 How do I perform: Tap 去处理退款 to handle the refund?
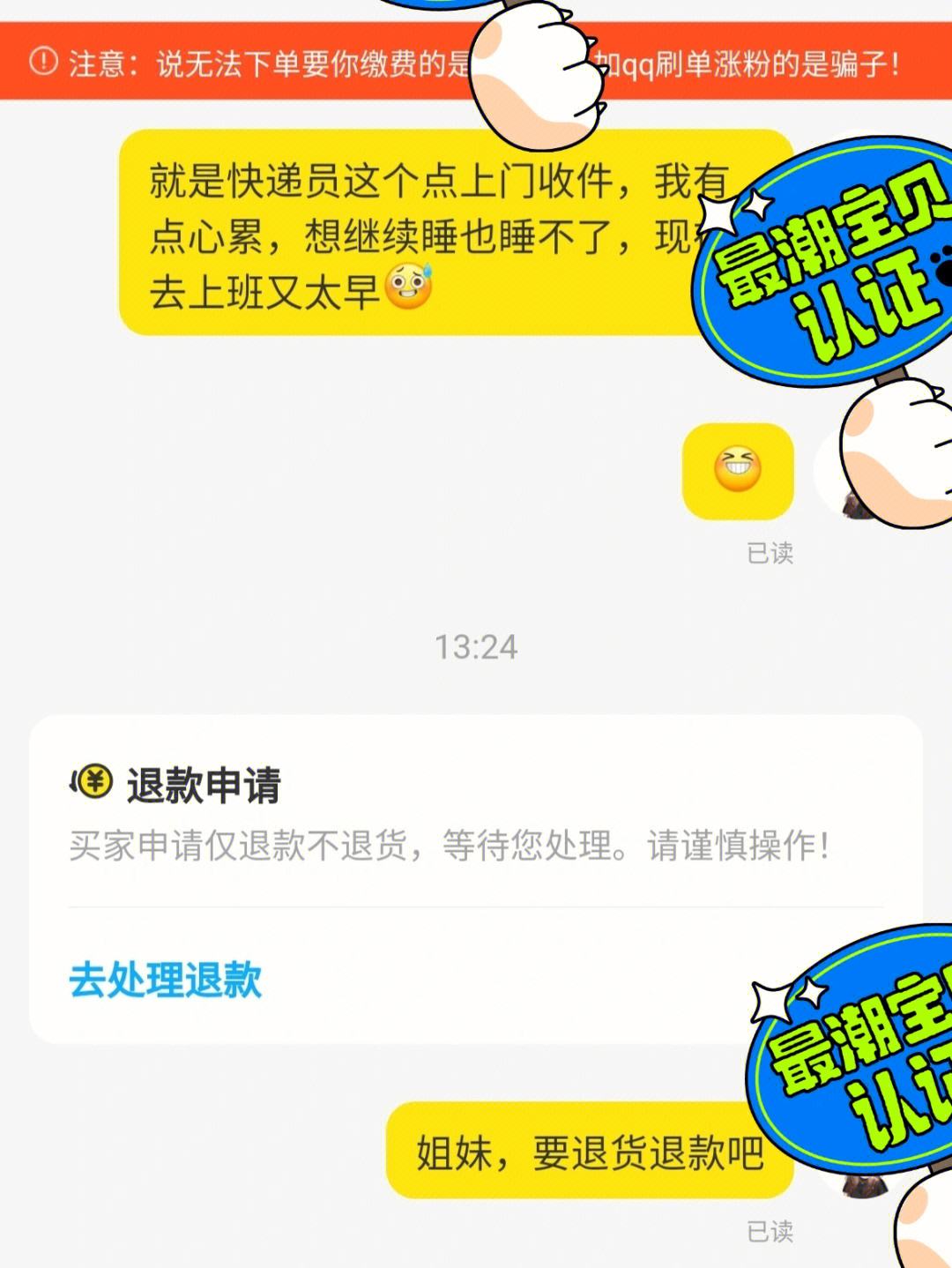click(x=166, y=980)
